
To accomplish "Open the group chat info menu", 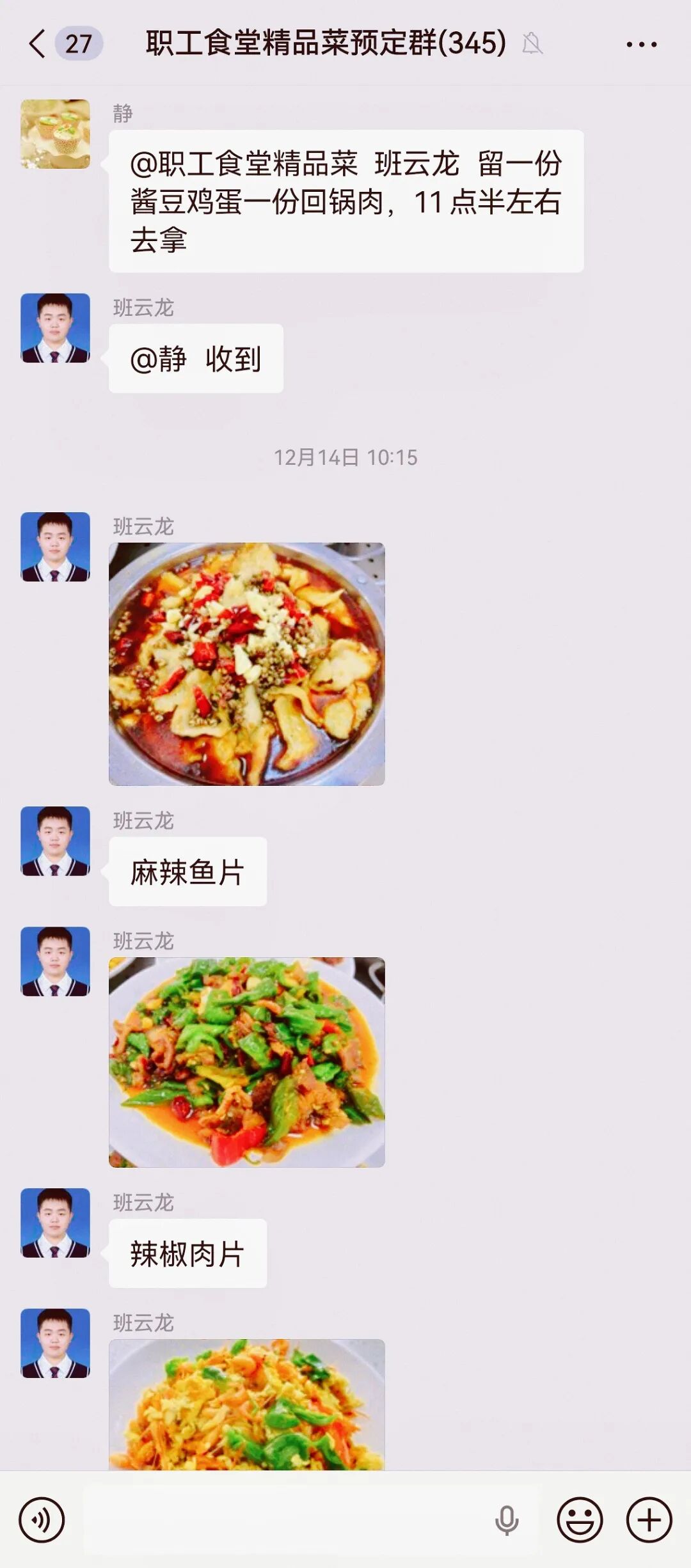I will [641, 44].
